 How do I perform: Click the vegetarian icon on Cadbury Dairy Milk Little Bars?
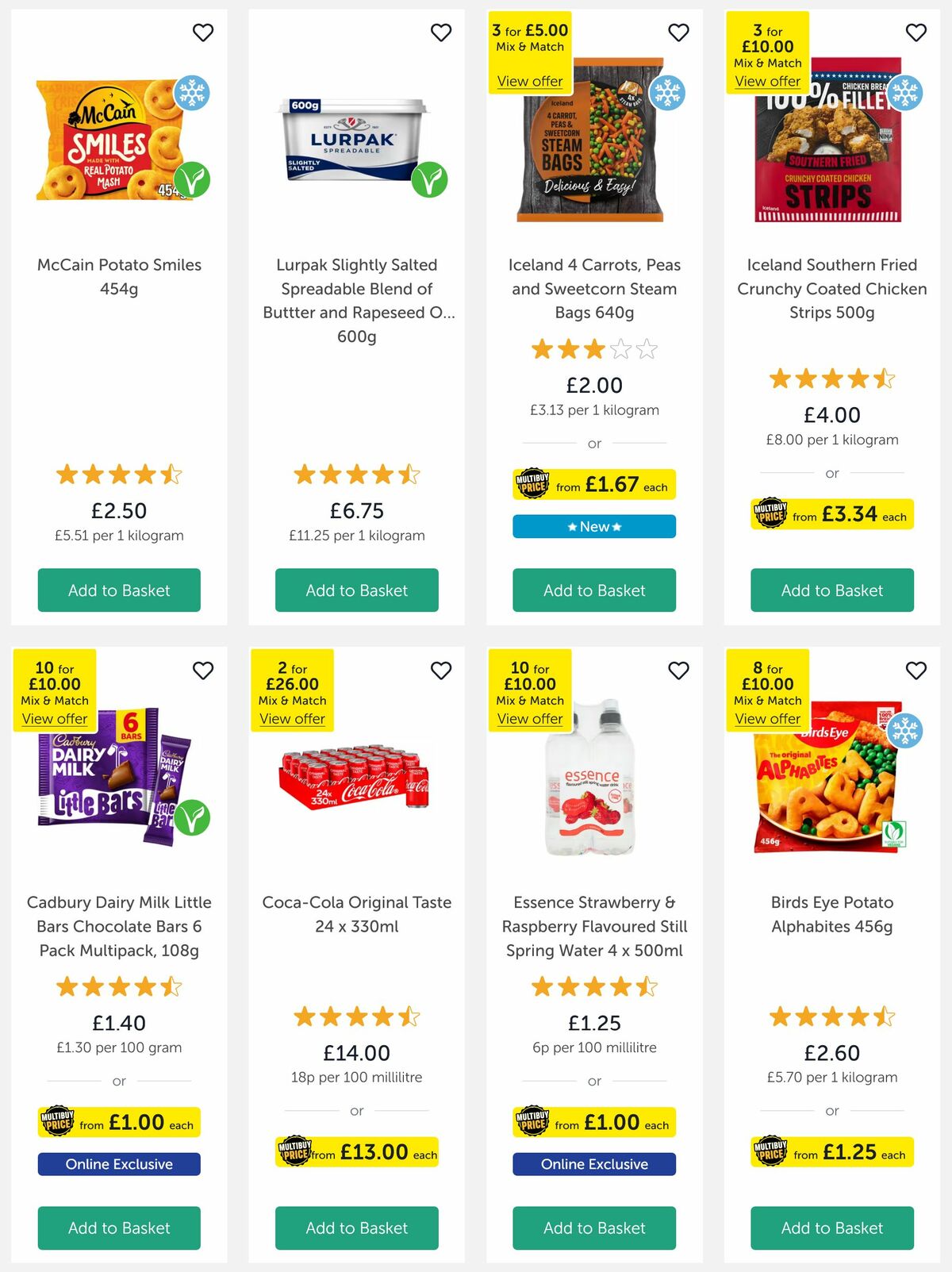click(193, 820)
